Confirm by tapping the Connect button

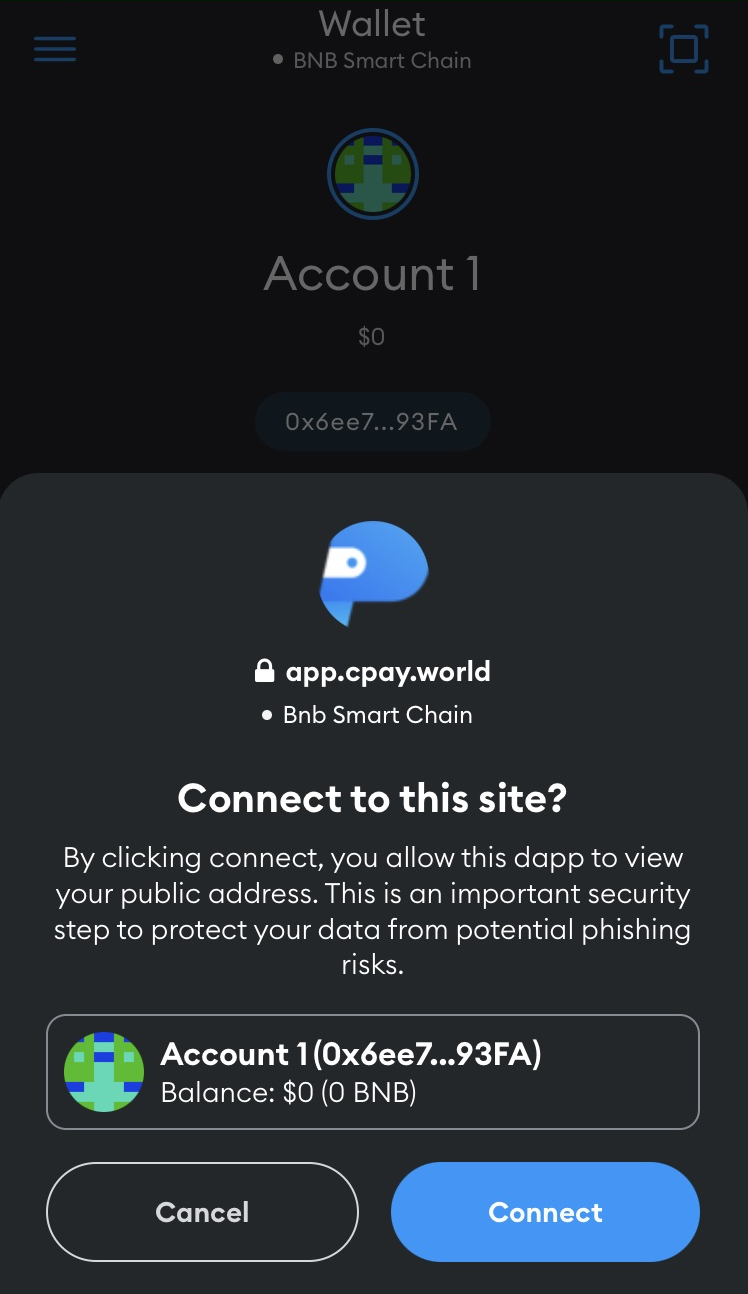click(x=545, y=1212)
